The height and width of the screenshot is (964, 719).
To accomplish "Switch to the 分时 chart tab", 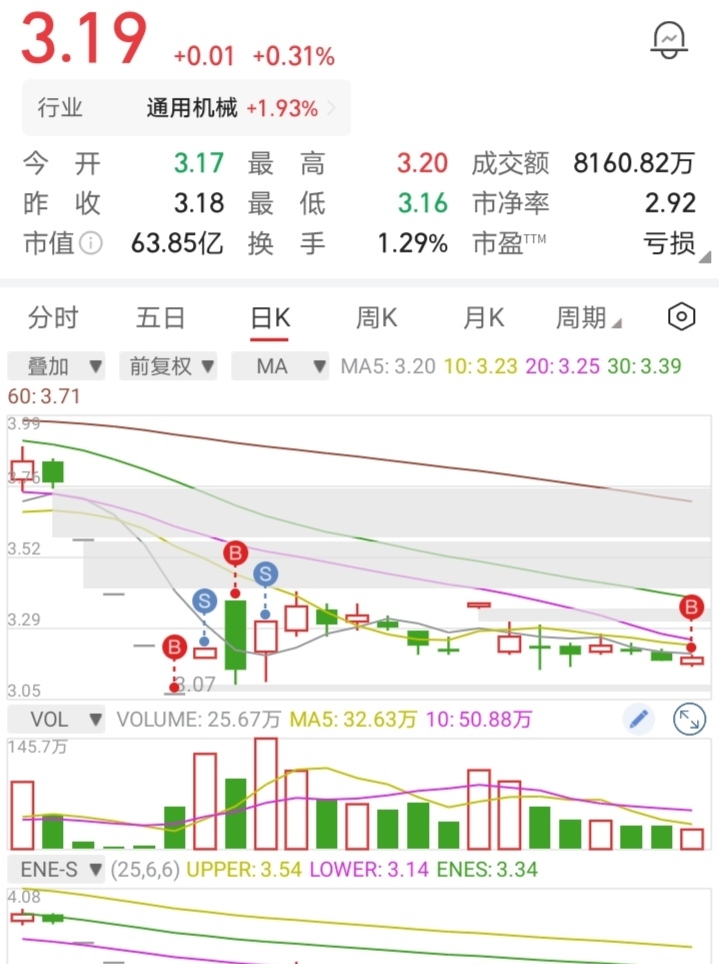I will point(53,318).
